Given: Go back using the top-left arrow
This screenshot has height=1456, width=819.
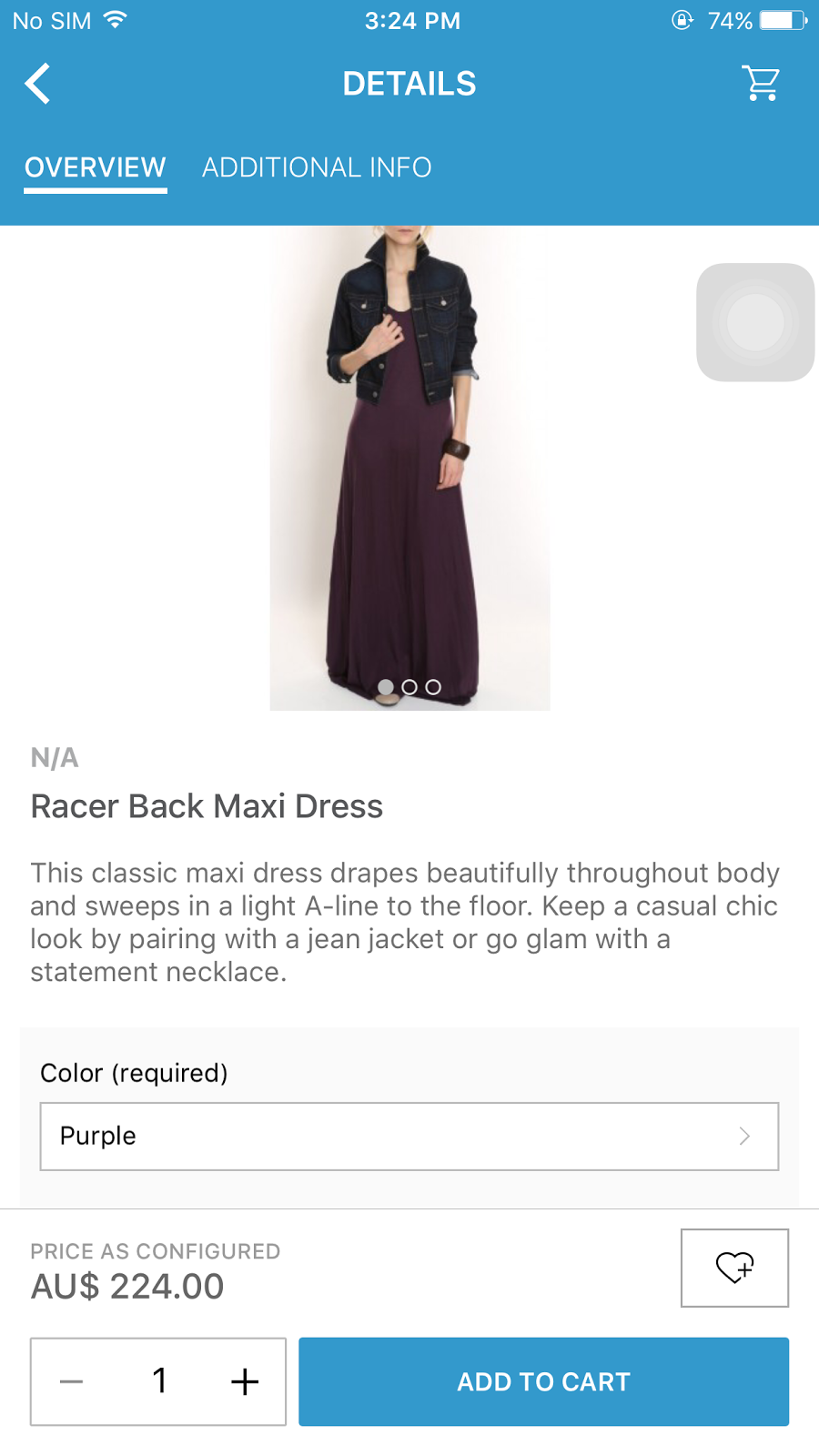Looking at the screenshot, I should click(37, 84).
